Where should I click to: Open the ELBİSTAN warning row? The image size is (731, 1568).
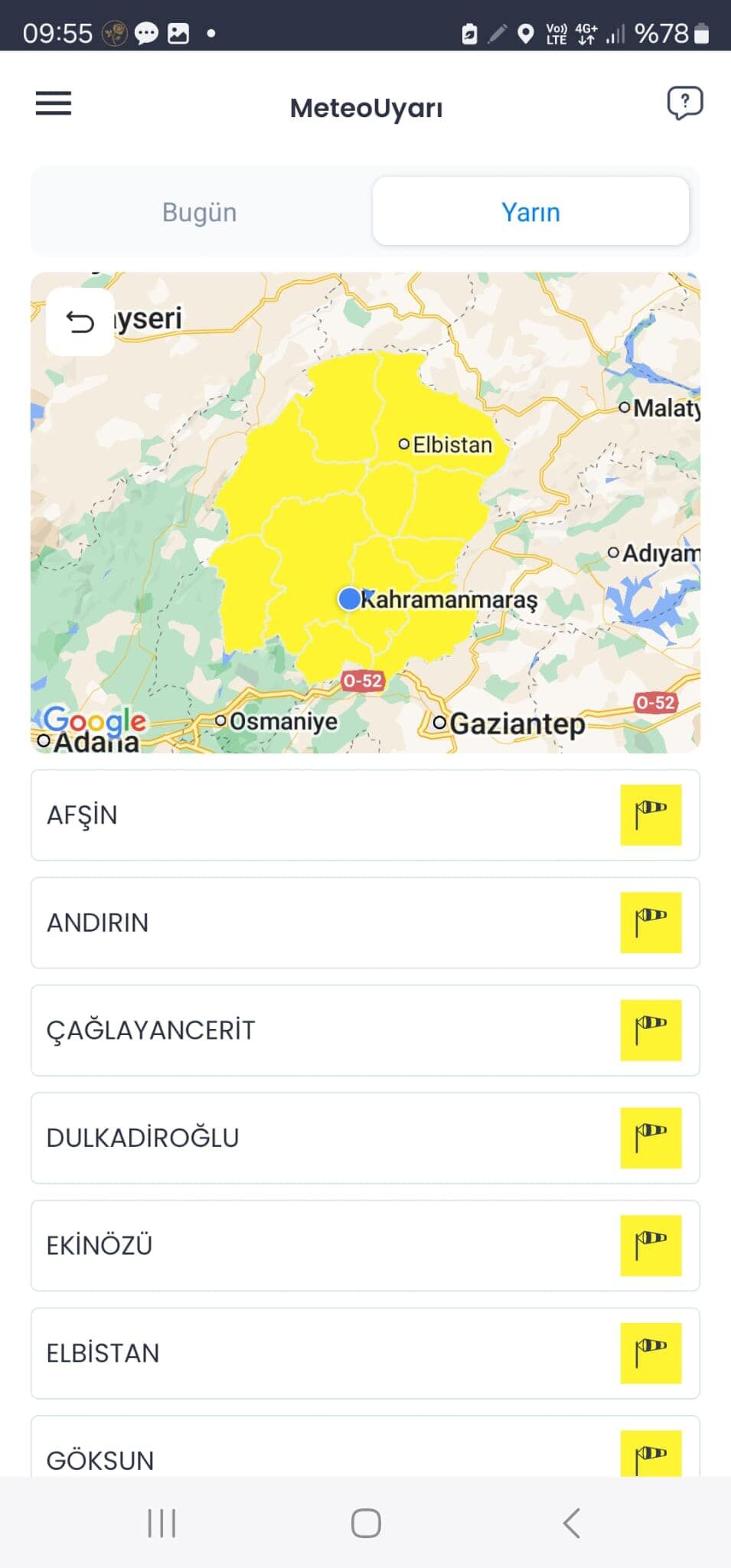[365, 1353]
